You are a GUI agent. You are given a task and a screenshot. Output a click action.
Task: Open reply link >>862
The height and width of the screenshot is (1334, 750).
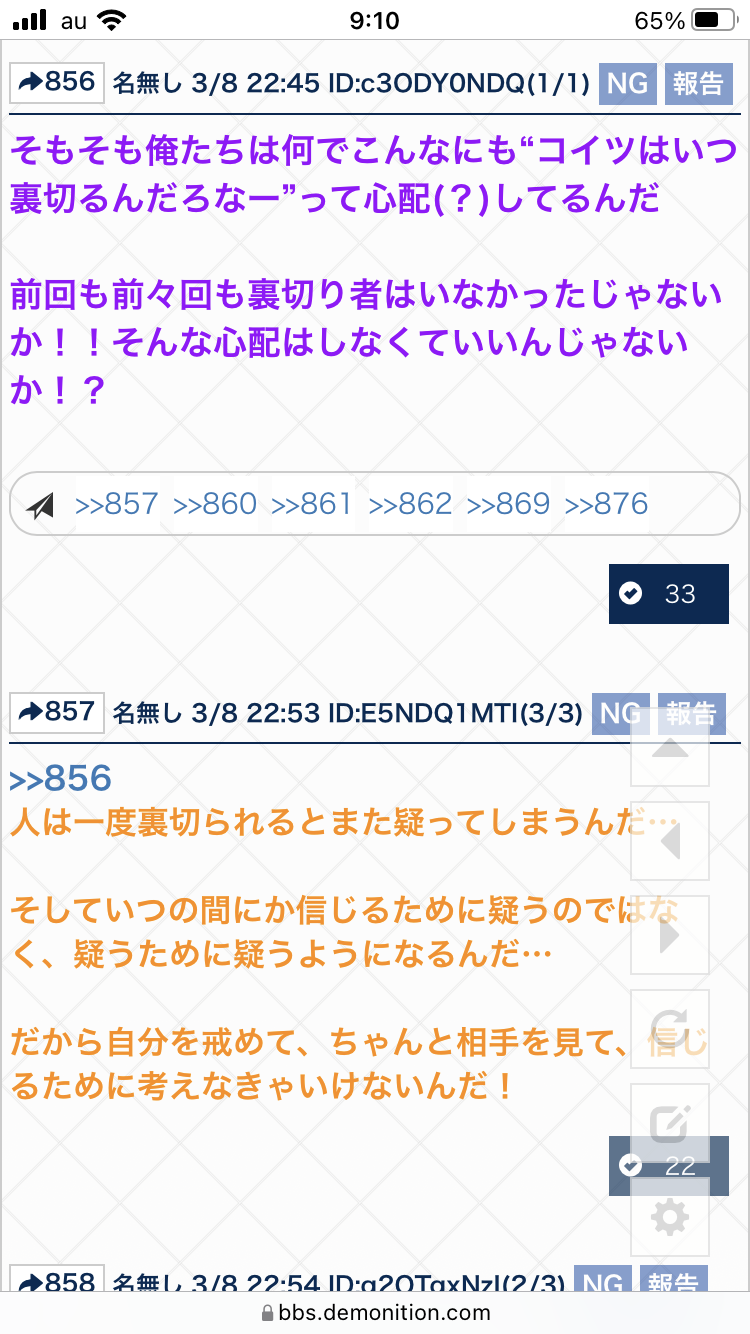pyautogui.click(x=410, y=504)
